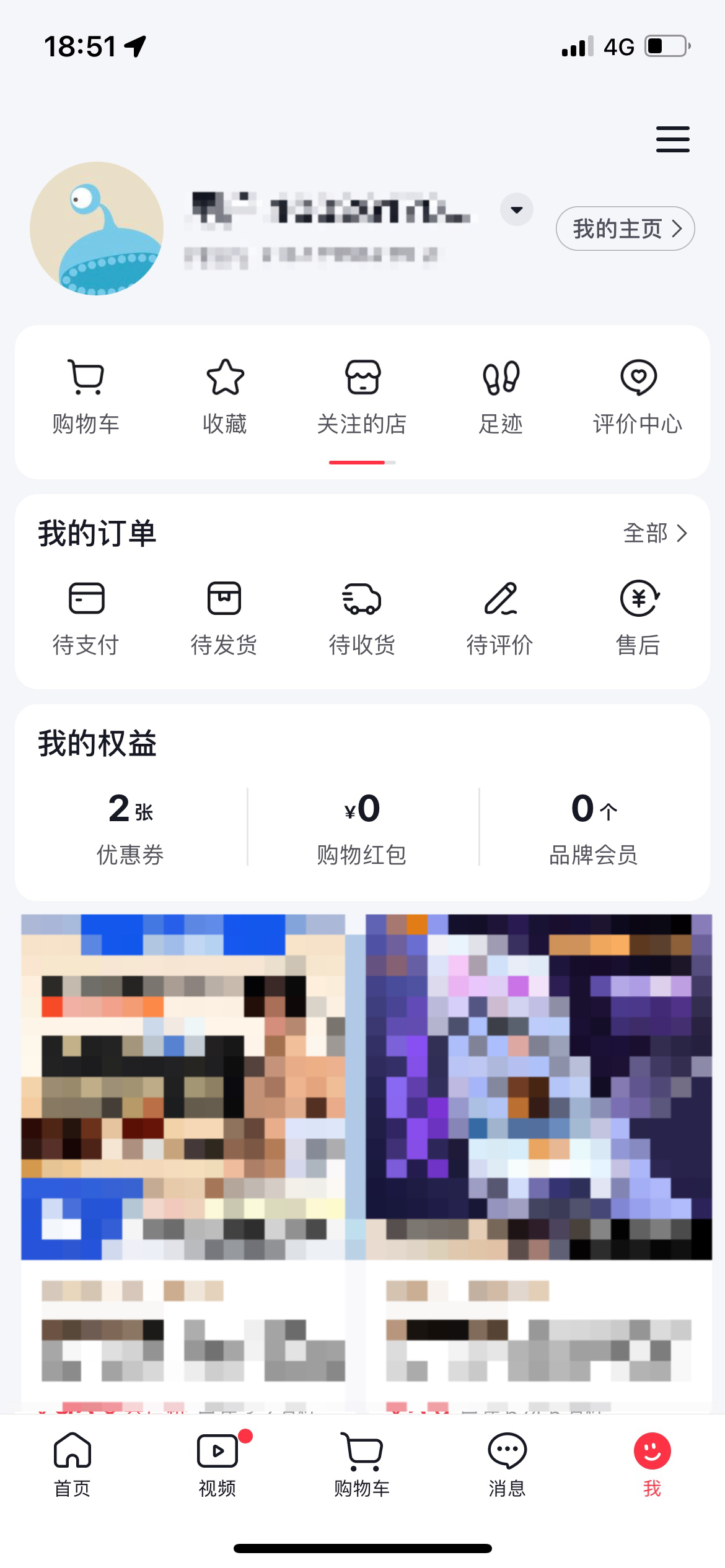The width and height of the screenshot is (725, 1568).
Task: Tap the profile avatar
Action: [97, 229]
